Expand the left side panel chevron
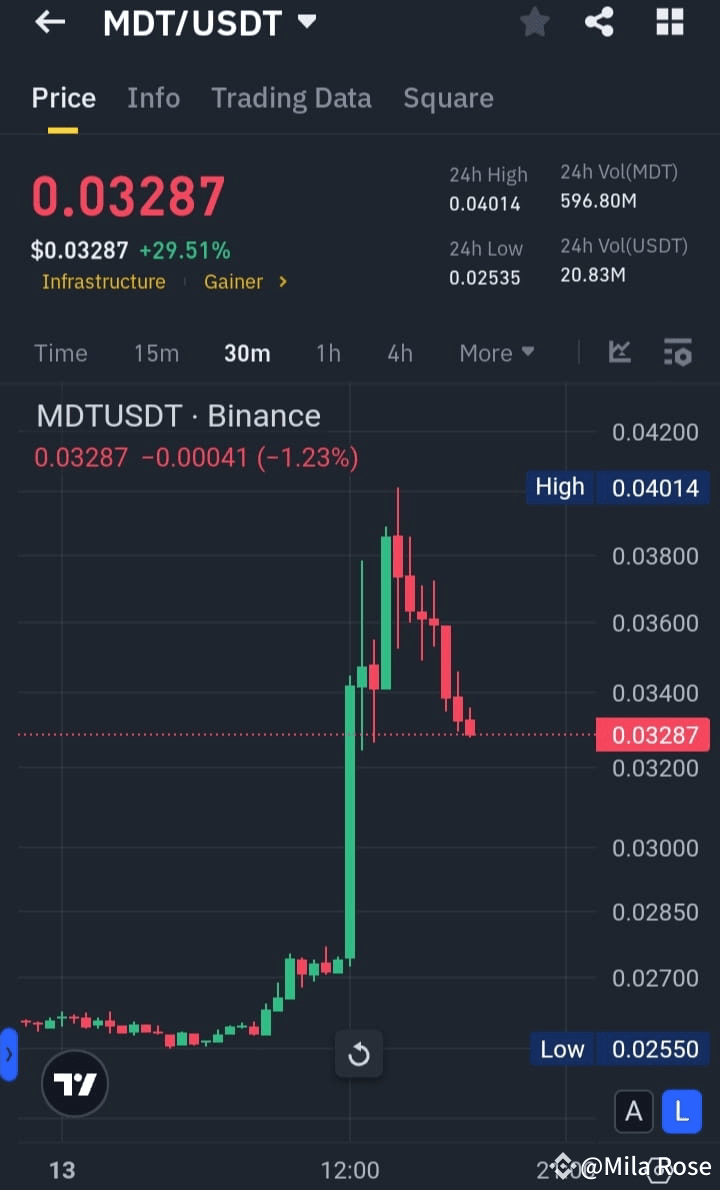Image resolution: width=720 pixels, height=1190 pixels. [10, 1054]
